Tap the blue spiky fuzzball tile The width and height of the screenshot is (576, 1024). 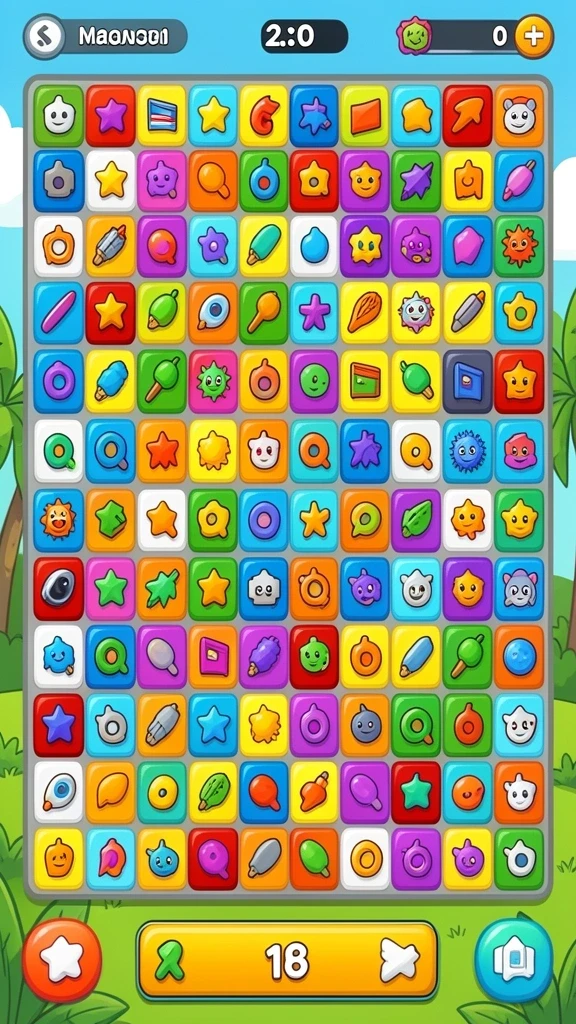pyautogui.click(x=468, y=451)
